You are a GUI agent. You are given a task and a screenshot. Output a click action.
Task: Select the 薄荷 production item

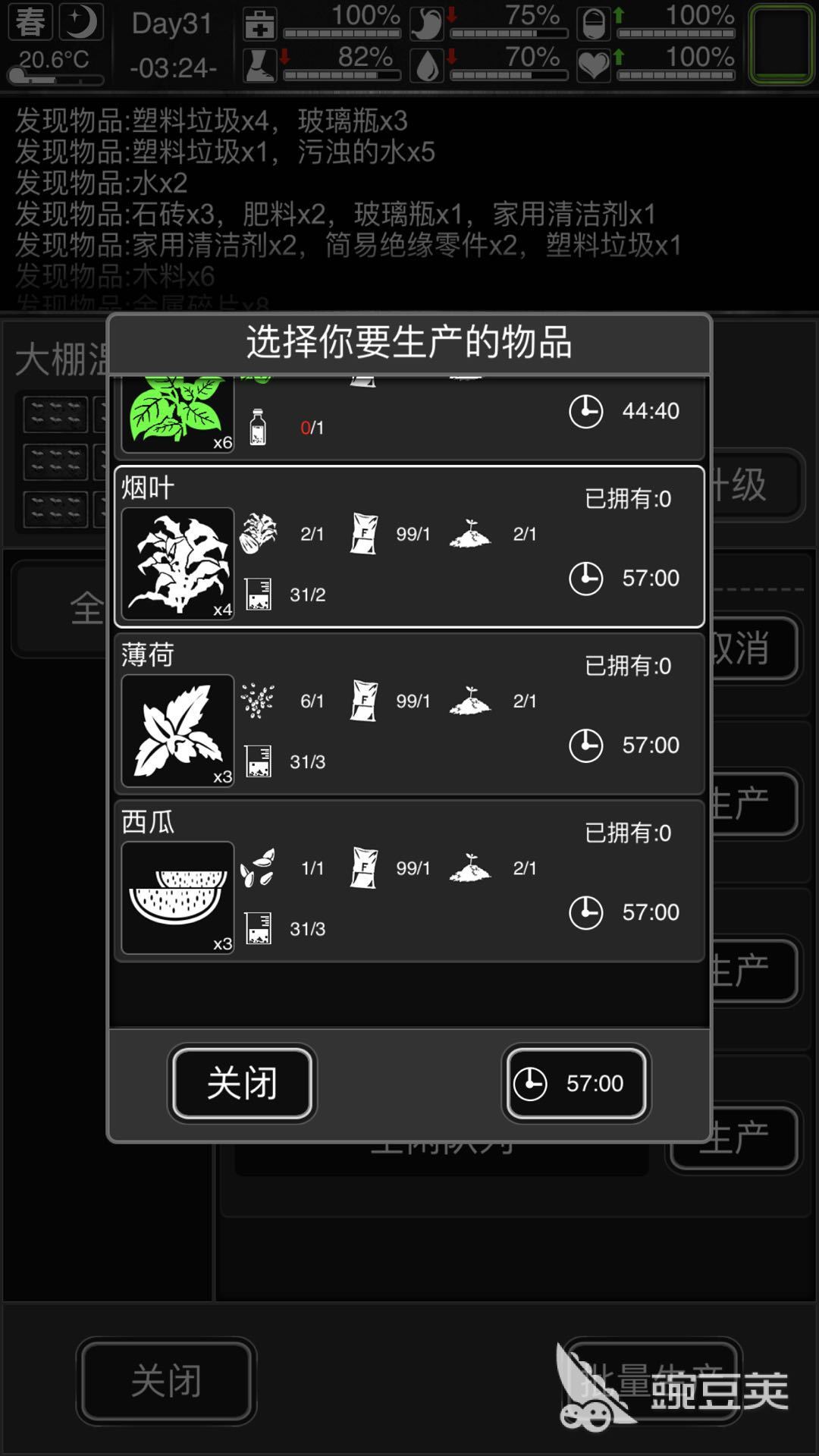pos(409,714)
